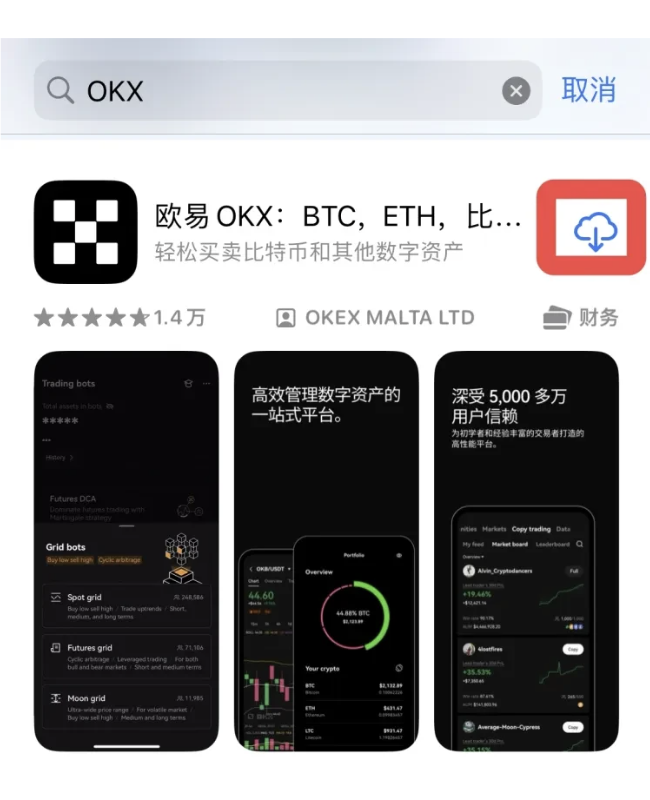View the 深受 5,000 多万用户信赖 screenshot

point(526,550)
